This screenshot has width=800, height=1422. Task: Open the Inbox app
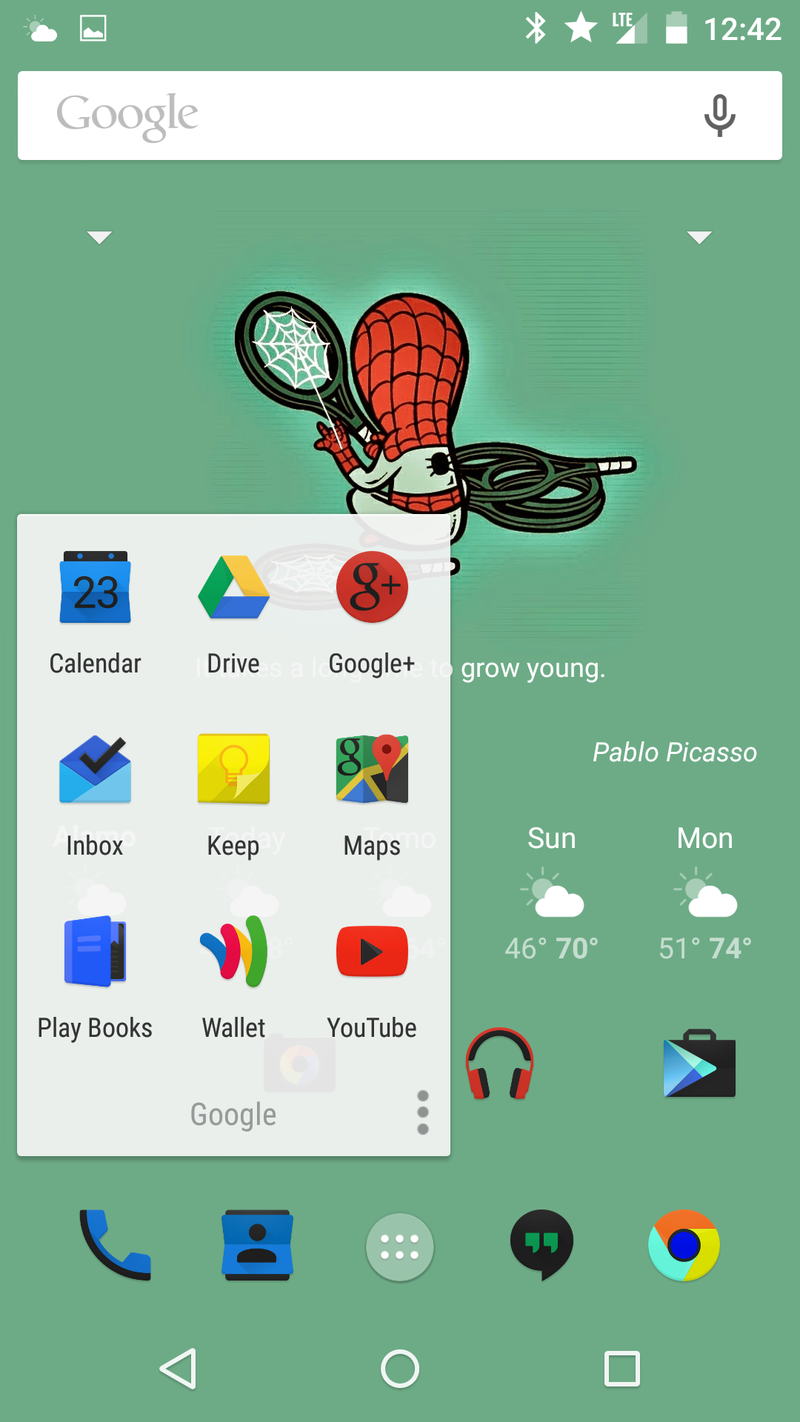[95, 771]
